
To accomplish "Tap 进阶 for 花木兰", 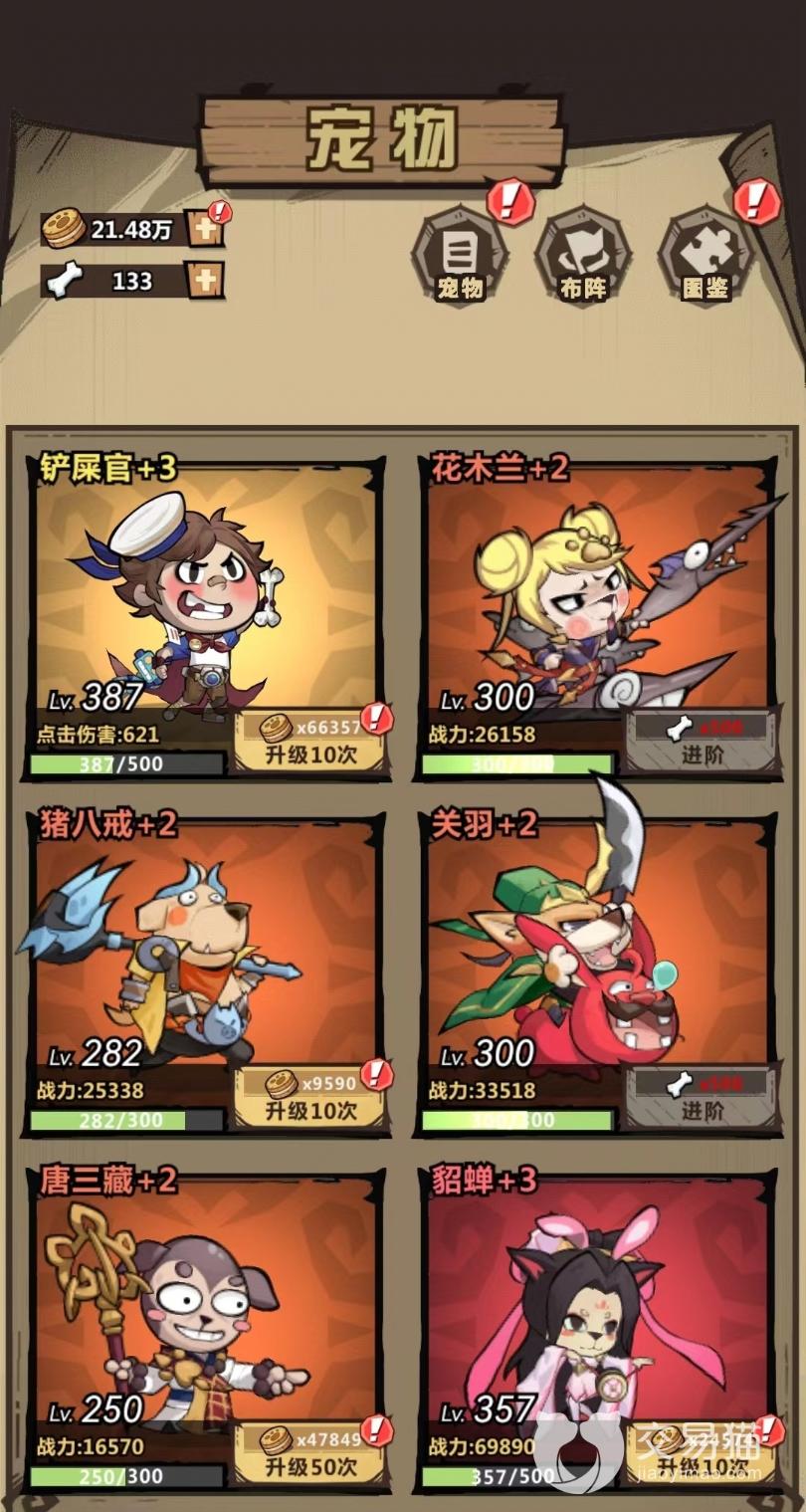I will (702, 742).
